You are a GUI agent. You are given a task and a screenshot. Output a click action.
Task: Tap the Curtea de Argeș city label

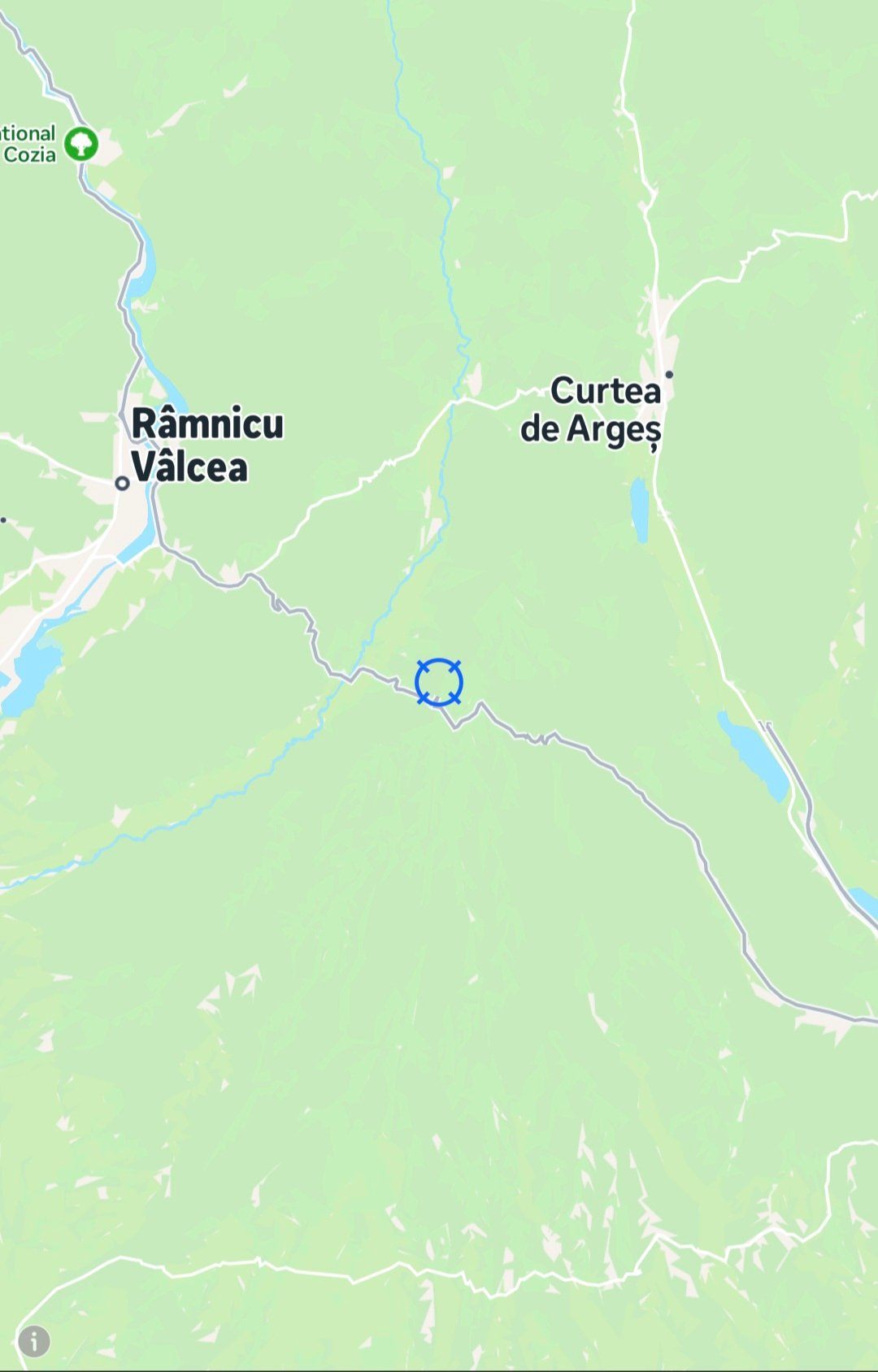point(592,410)
